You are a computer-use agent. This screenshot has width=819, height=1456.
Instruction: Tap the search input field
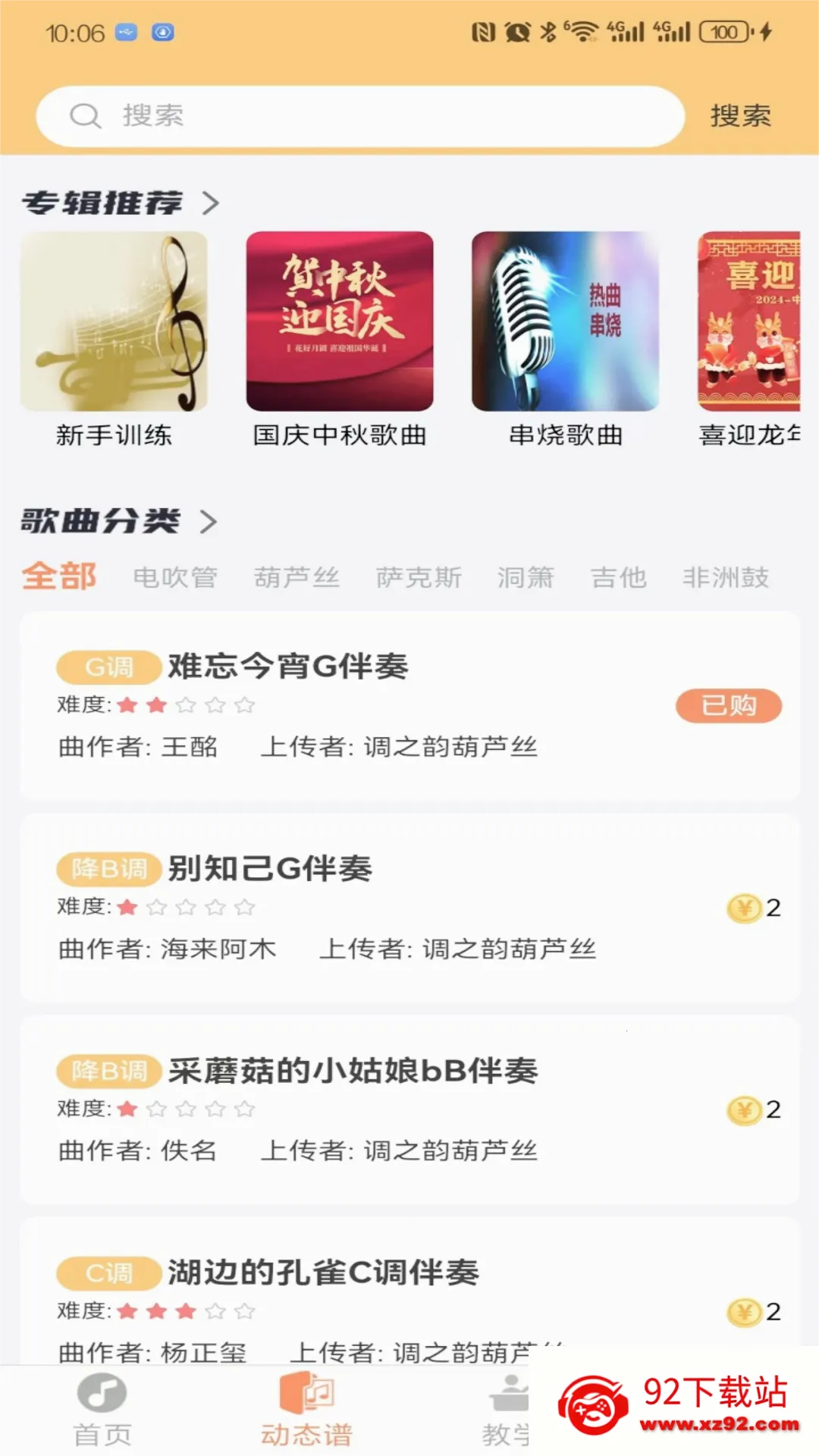(360, 116)
